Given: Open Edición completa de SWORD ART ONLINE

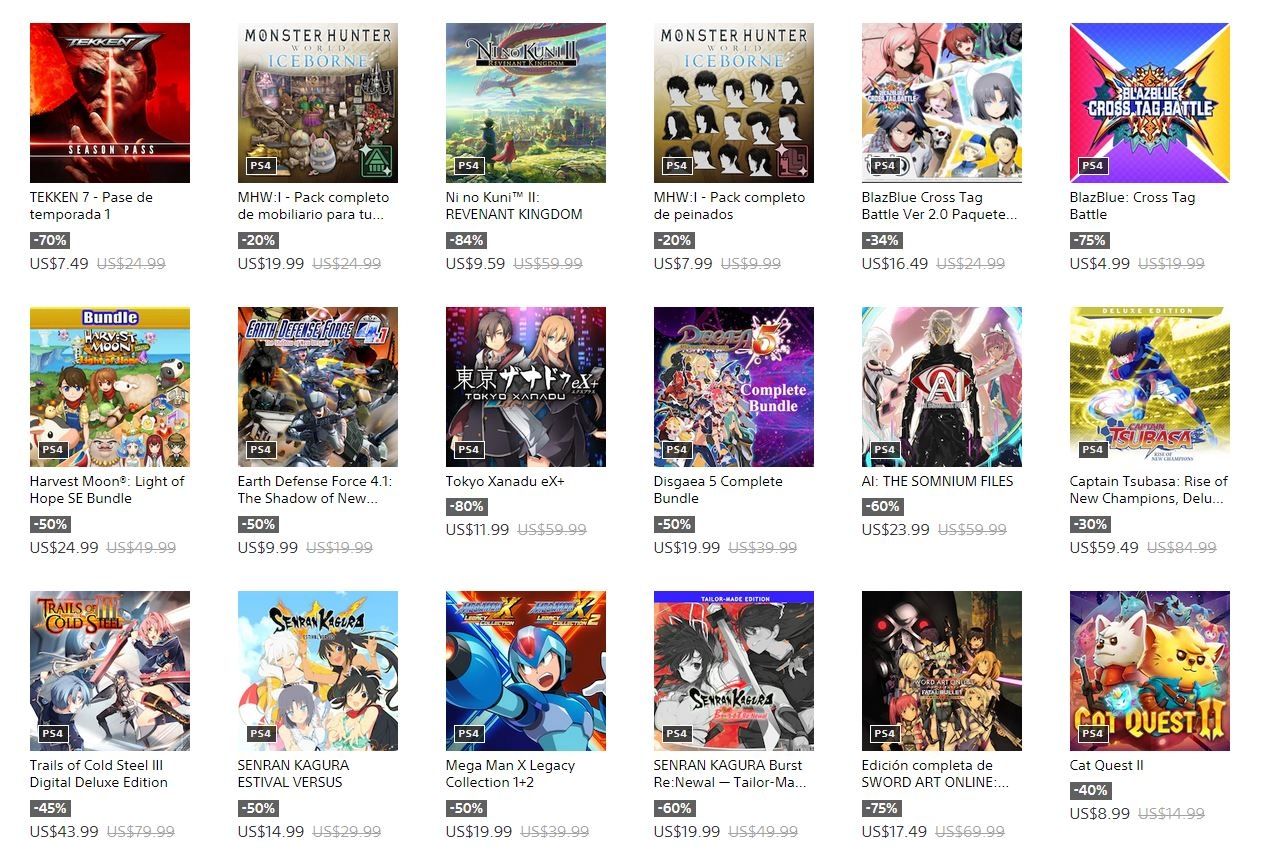Looking at the screenshot, I should pyautogui.click(x=942, y=671).
